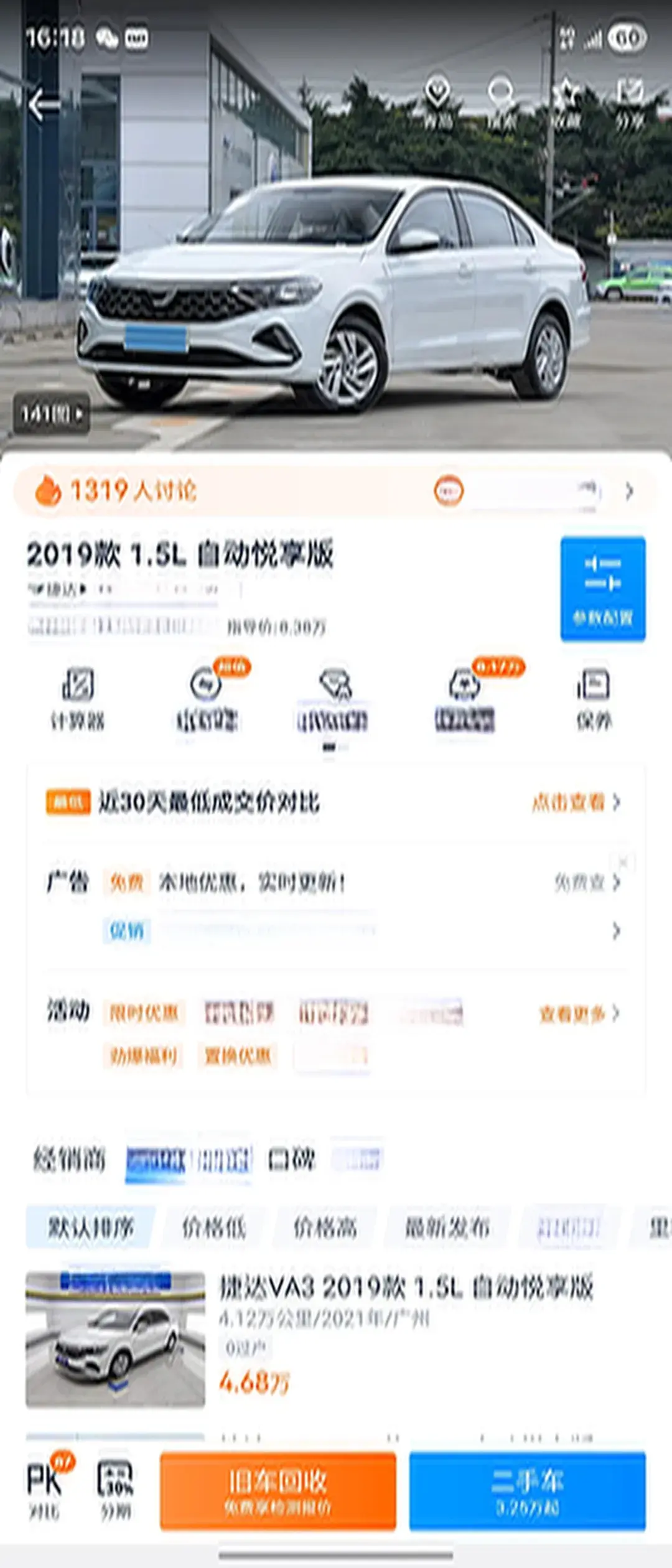Sort listings by 价格低
This screenshot has width=672, height=1568.
pyautogui.click(x=213, y=1228)
